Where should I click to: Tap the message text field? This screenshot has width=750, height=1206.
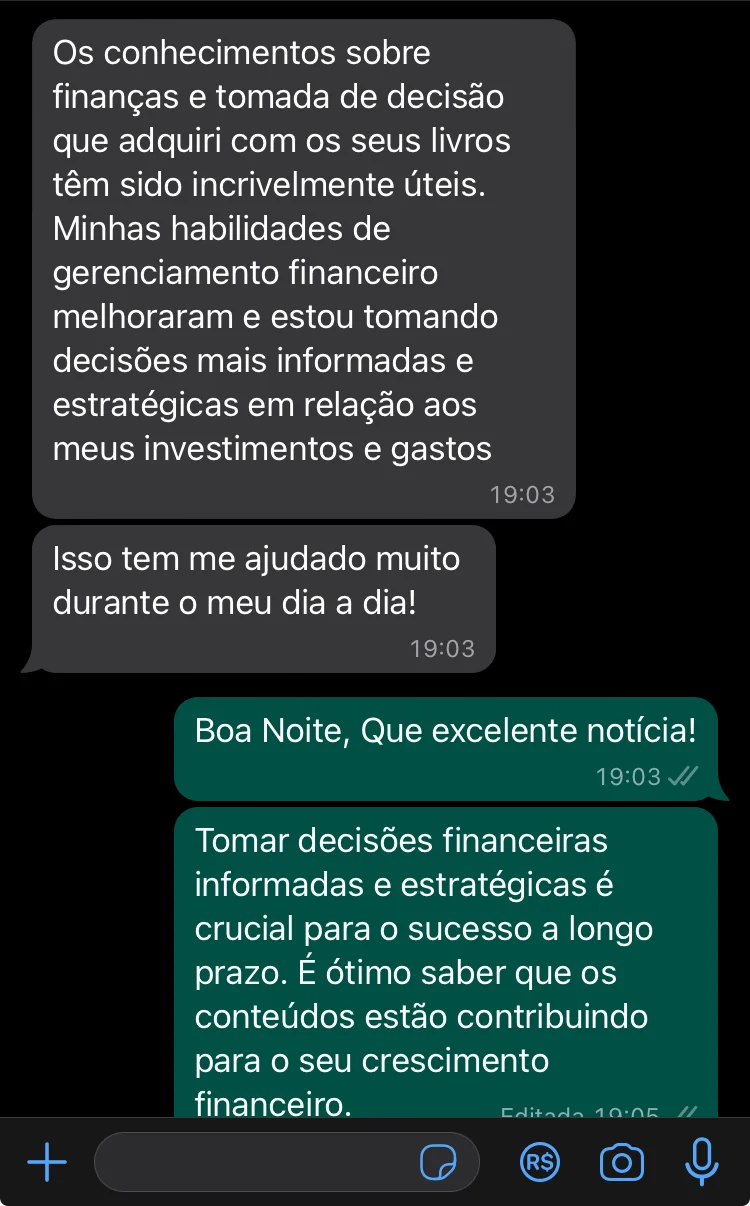[x=255, y=1162]
